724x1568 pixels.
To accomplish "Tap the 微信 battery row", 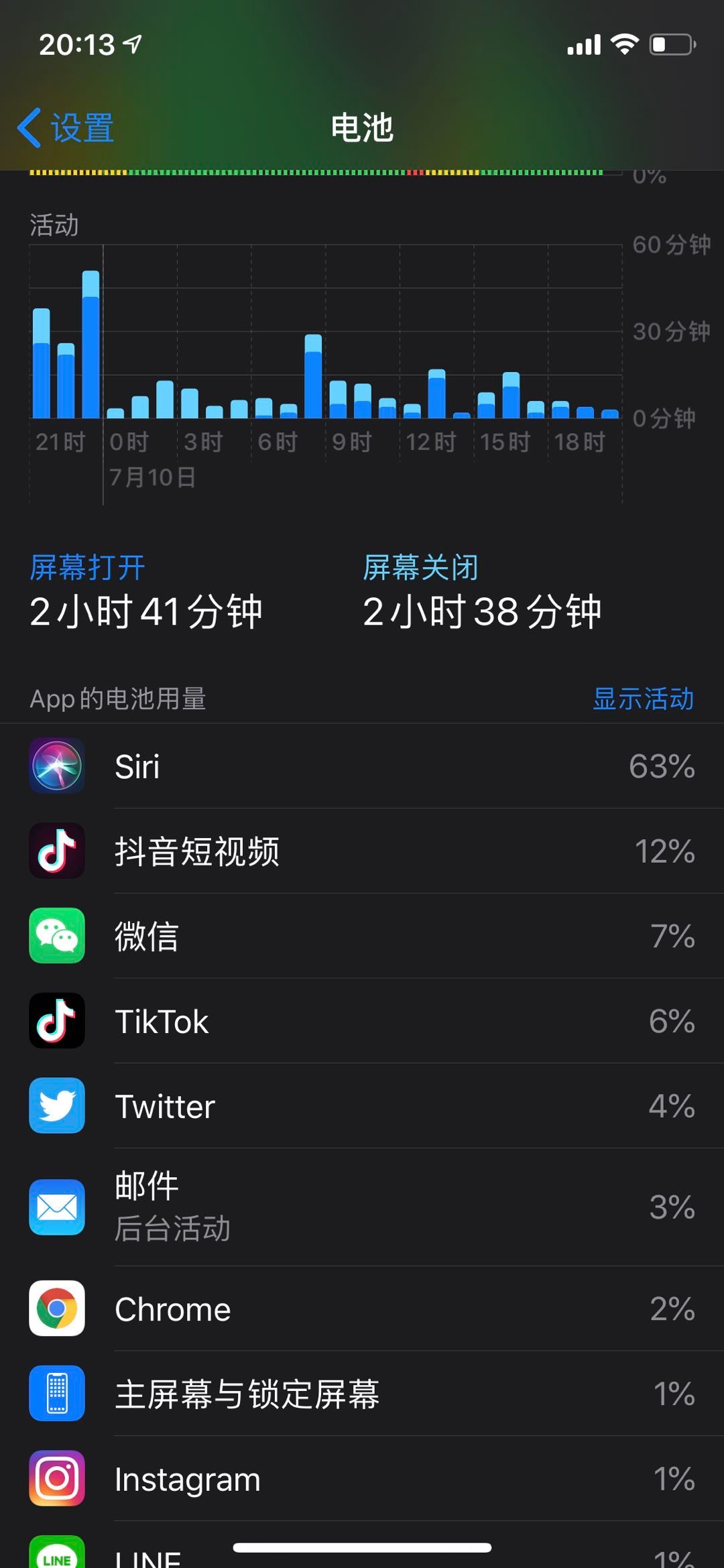I will coord(362,936).
